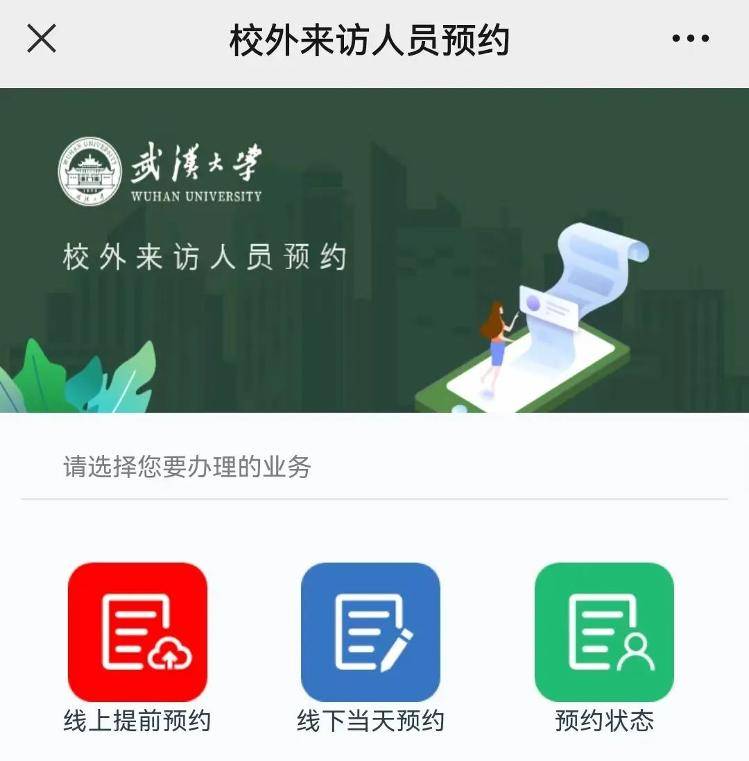Close the visitor reservation page

pyautogui.click(x=41, y=39)
